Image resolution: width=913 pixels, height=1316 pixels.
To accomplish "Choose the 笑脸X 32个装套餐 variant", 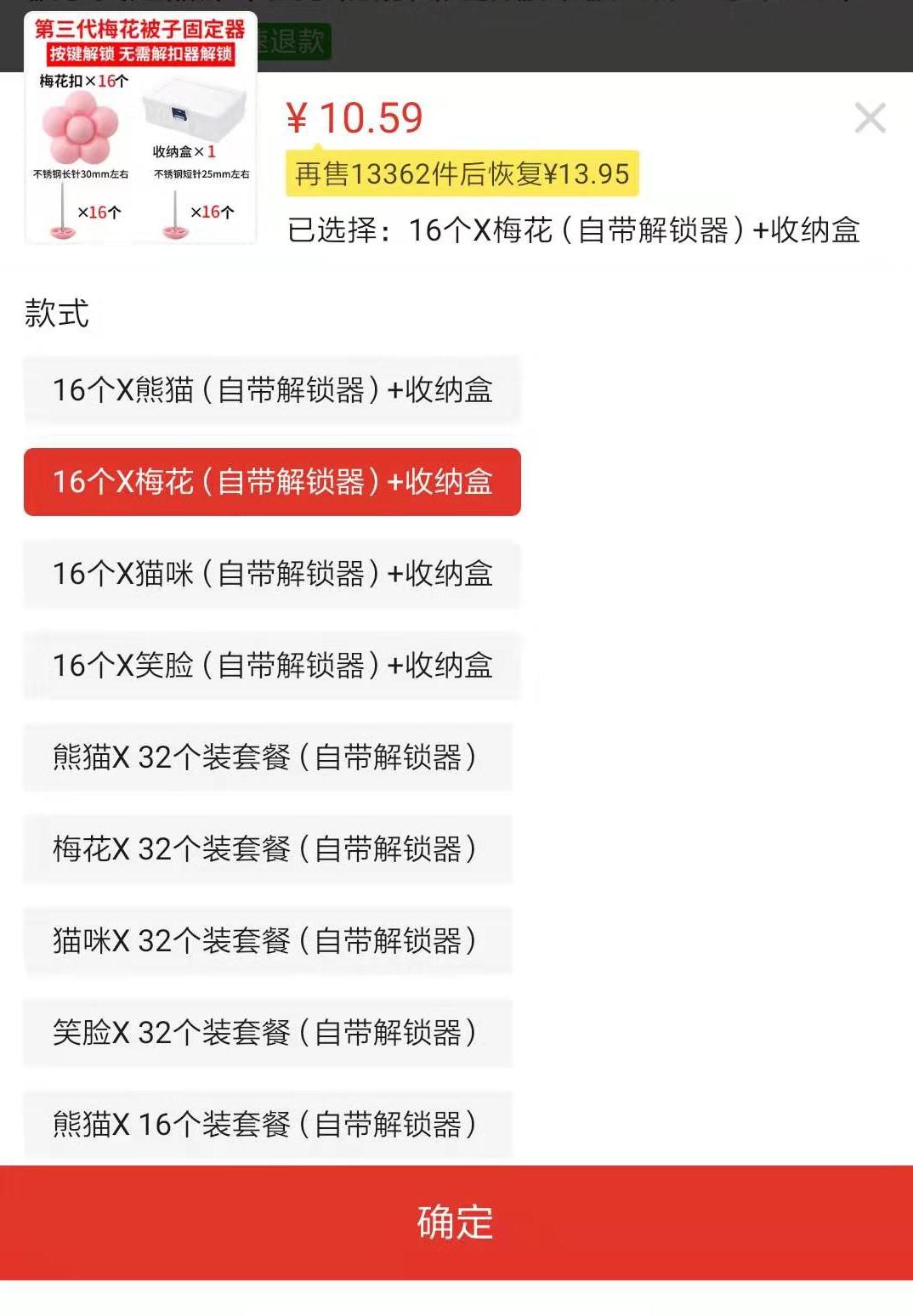I will 268,1033.
